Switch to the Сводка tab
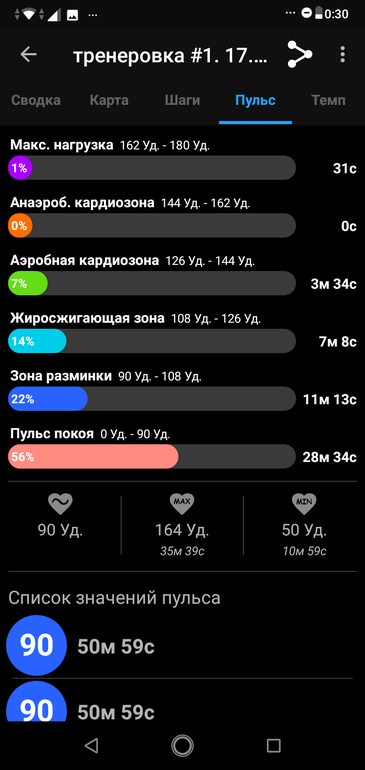 pyautogui.click(x=36, y=101)
